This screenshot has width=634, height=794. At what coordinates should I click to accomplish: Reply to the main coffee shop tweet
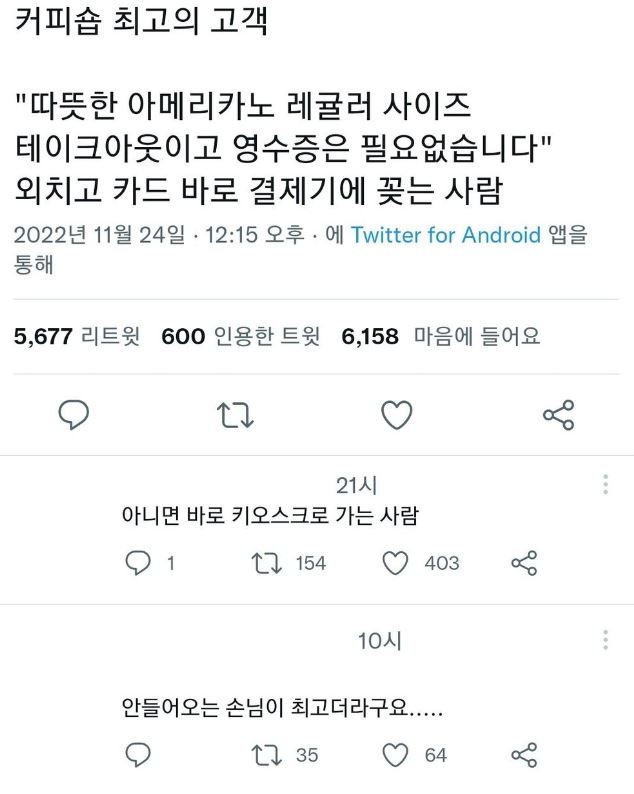73,415
